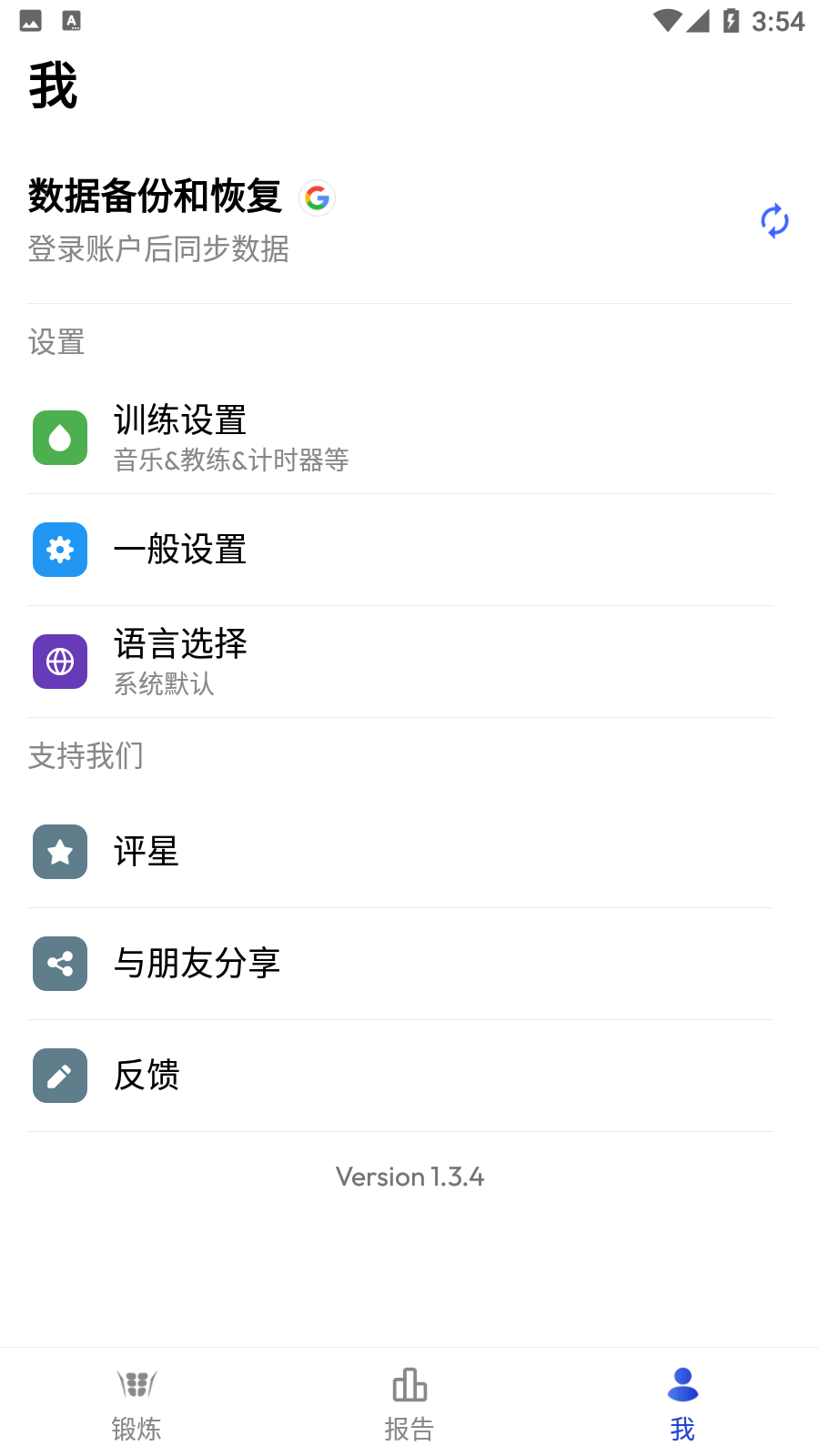Open 反馈 feedback option
819x1456 pixels.
coord(400,1076)
